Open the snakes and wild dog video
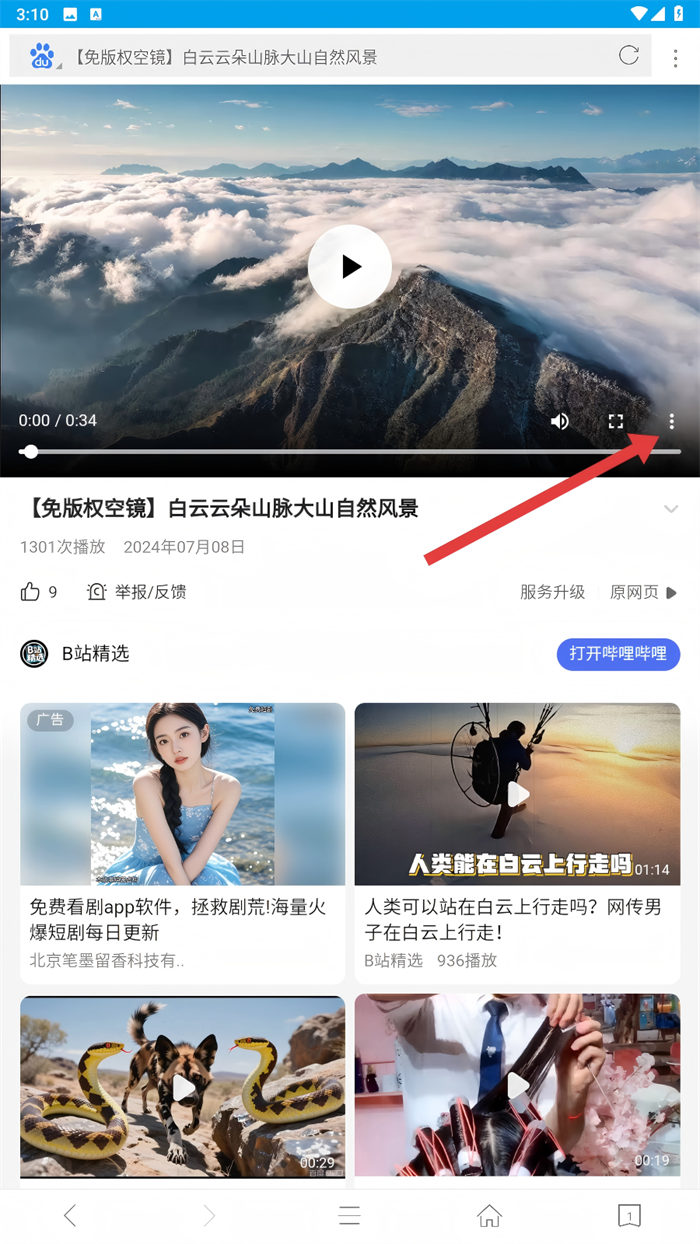The width and height of the screenshot is (700, 1244). (x=183, y=1087)
